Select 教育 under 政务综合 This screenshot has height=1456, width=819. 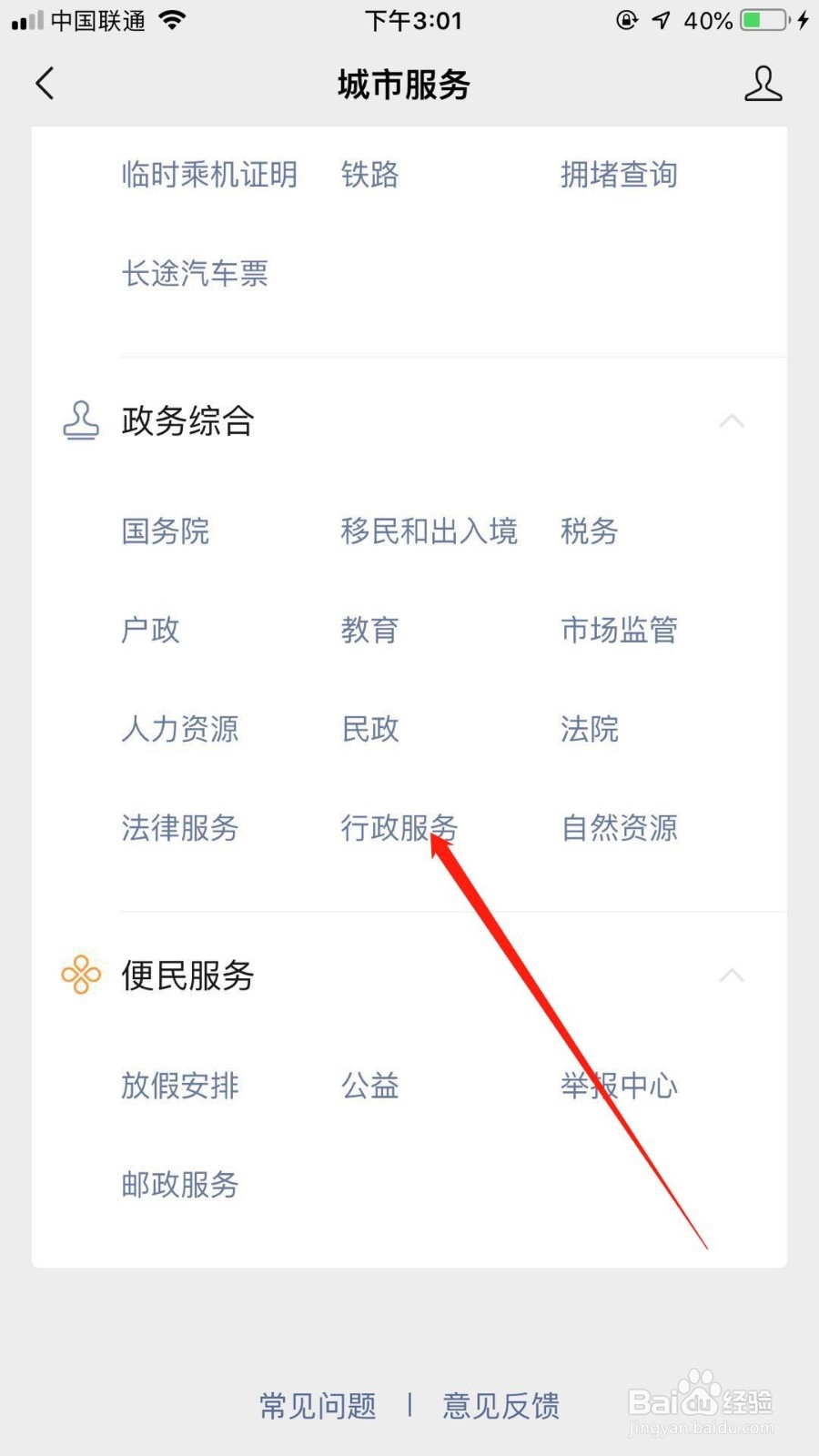[369, 630]
